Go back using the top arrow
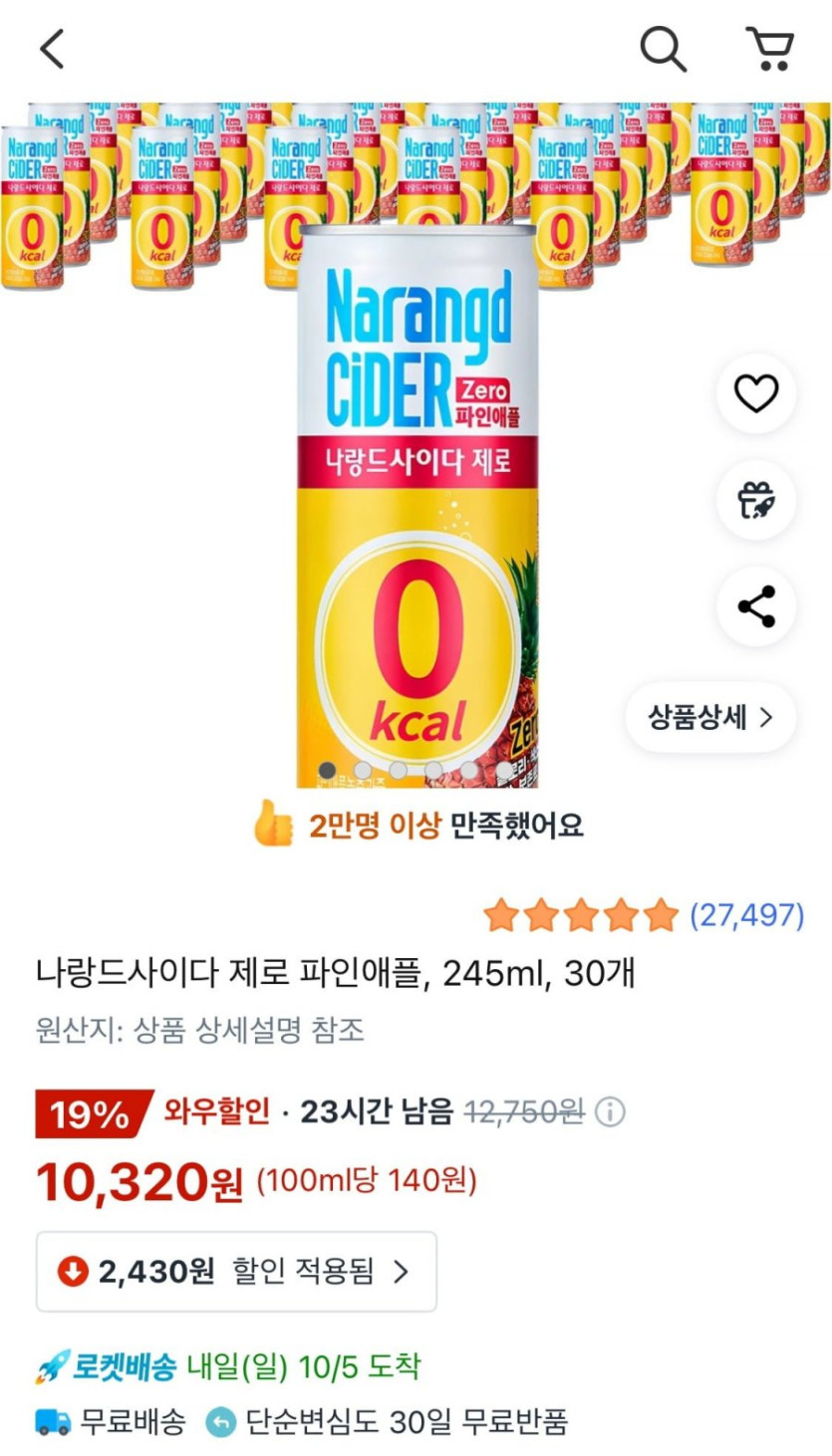 [x=52, y=49]
